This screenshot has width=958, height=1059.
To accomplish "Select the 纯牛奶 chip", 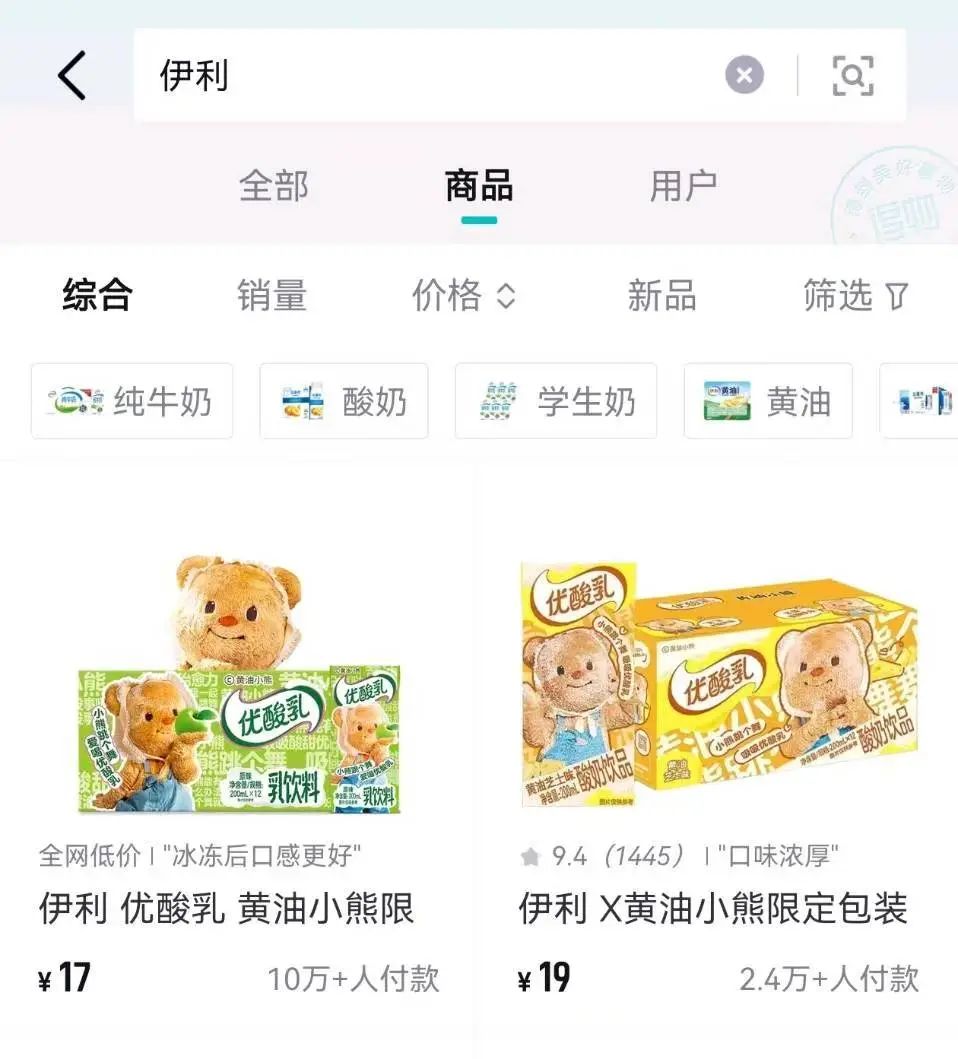I will 132,401.
